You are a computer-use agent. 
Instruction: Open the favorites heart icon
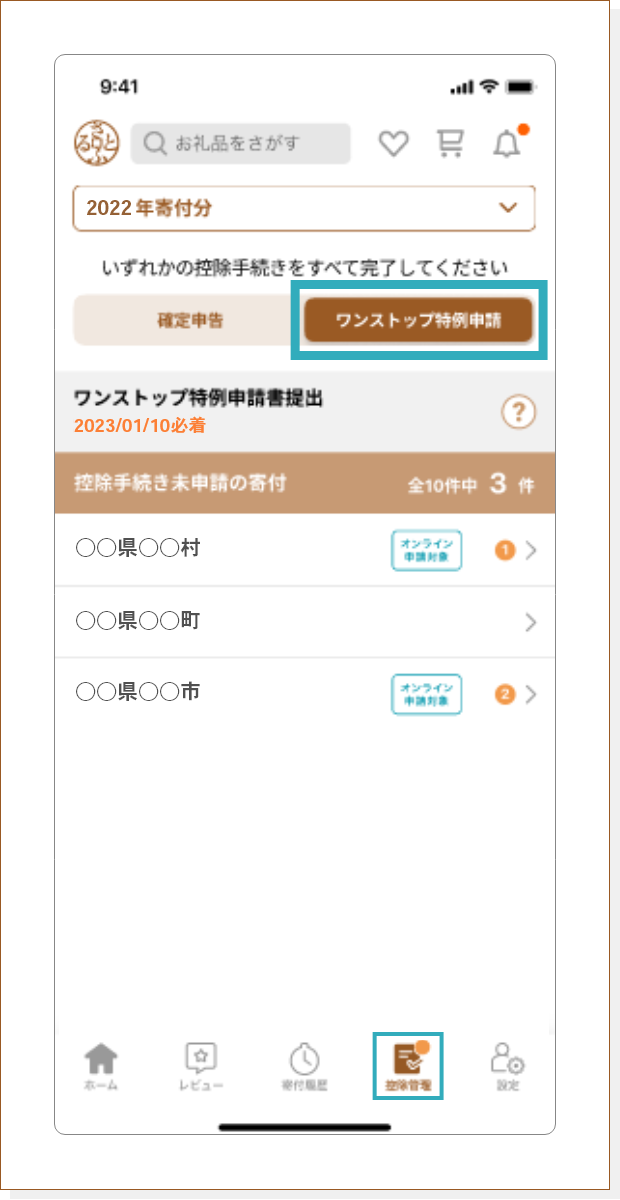tap(393, 144)
